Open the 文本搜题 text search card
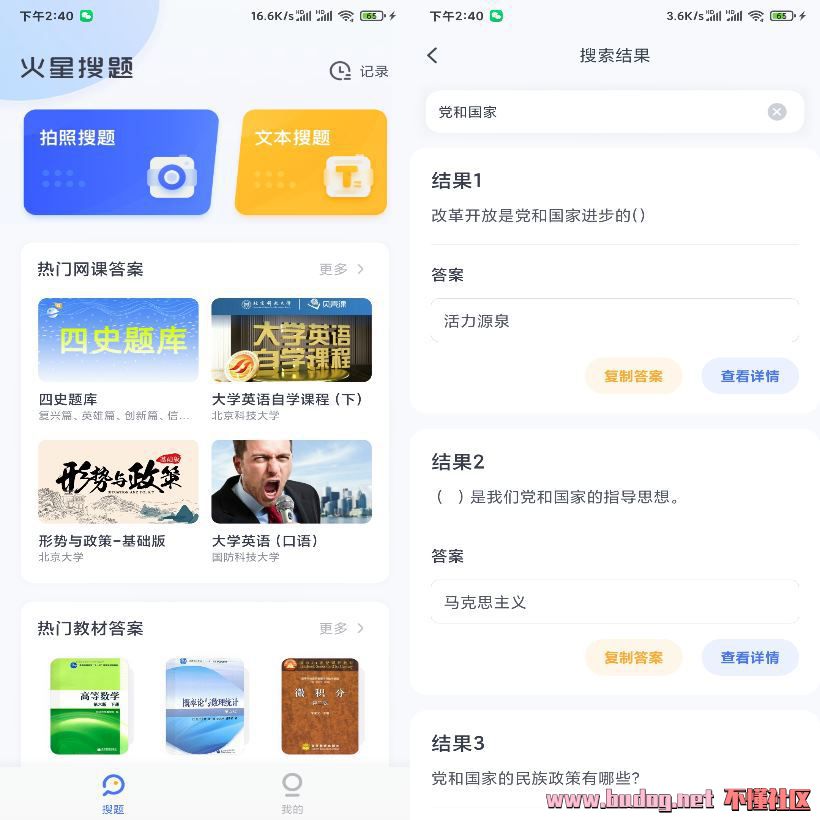 (x=311, y=162)
